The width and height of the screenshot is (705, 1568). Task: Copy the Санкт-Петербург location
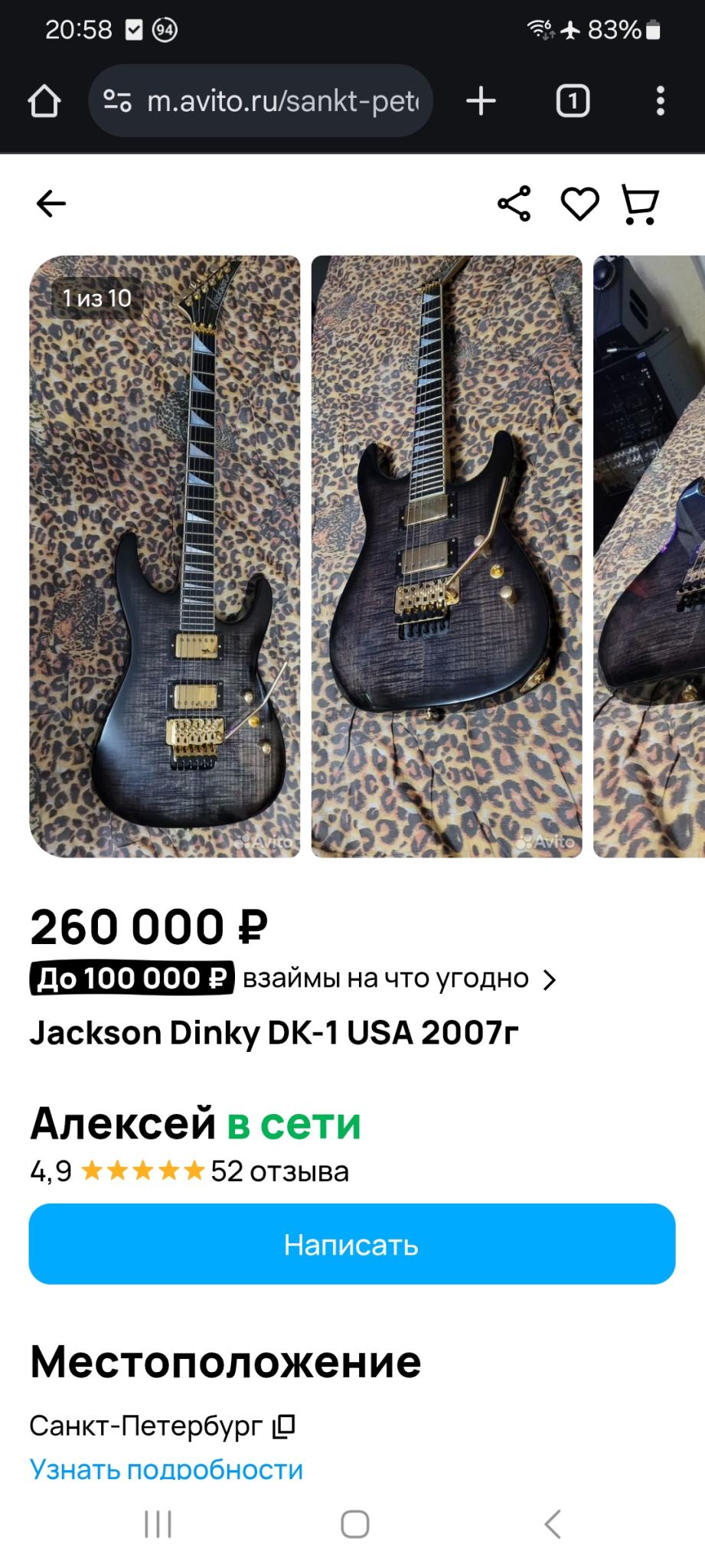(x=284, y=1426)
